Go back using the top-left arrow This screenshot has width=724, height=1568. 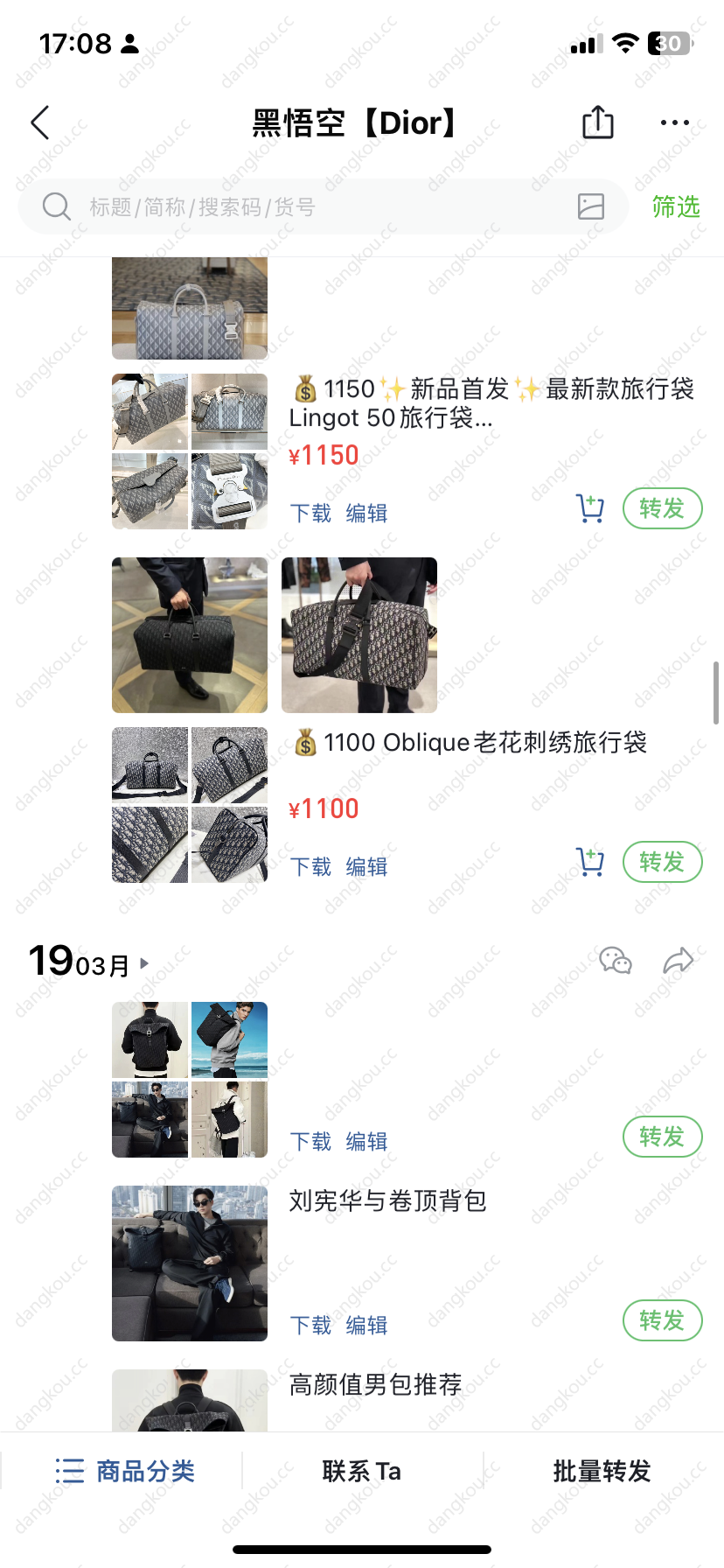pos(40,123)
